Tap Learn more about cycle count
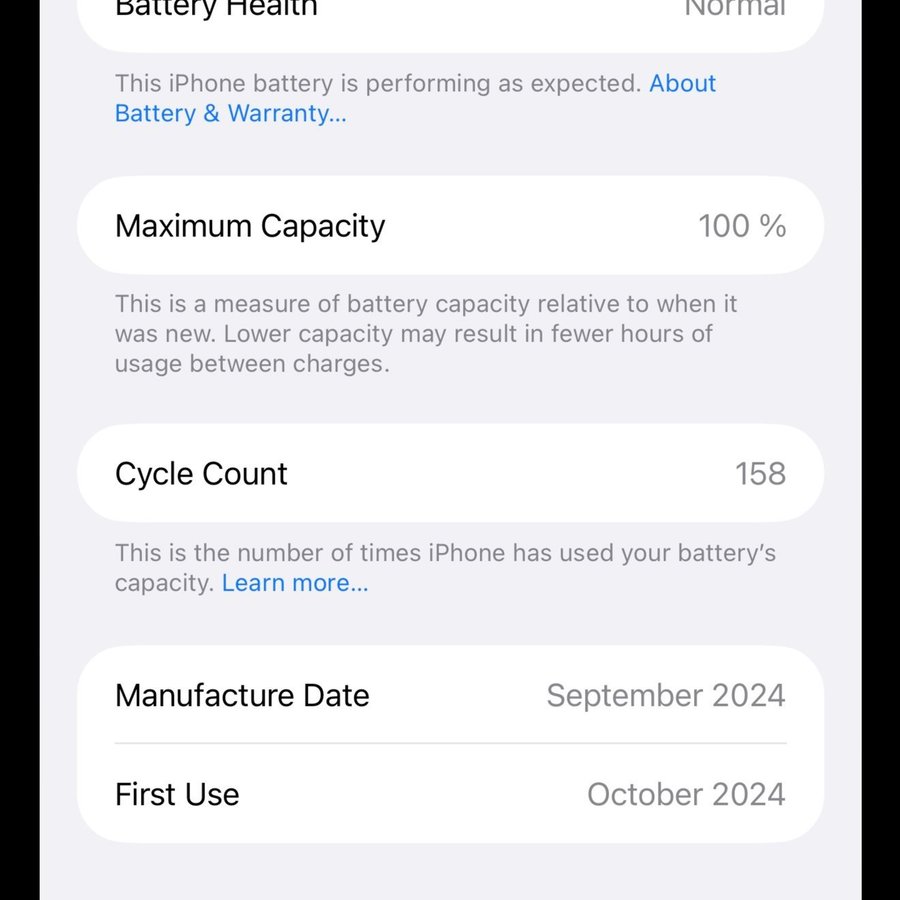900x900 pixels. coord(295,583)
